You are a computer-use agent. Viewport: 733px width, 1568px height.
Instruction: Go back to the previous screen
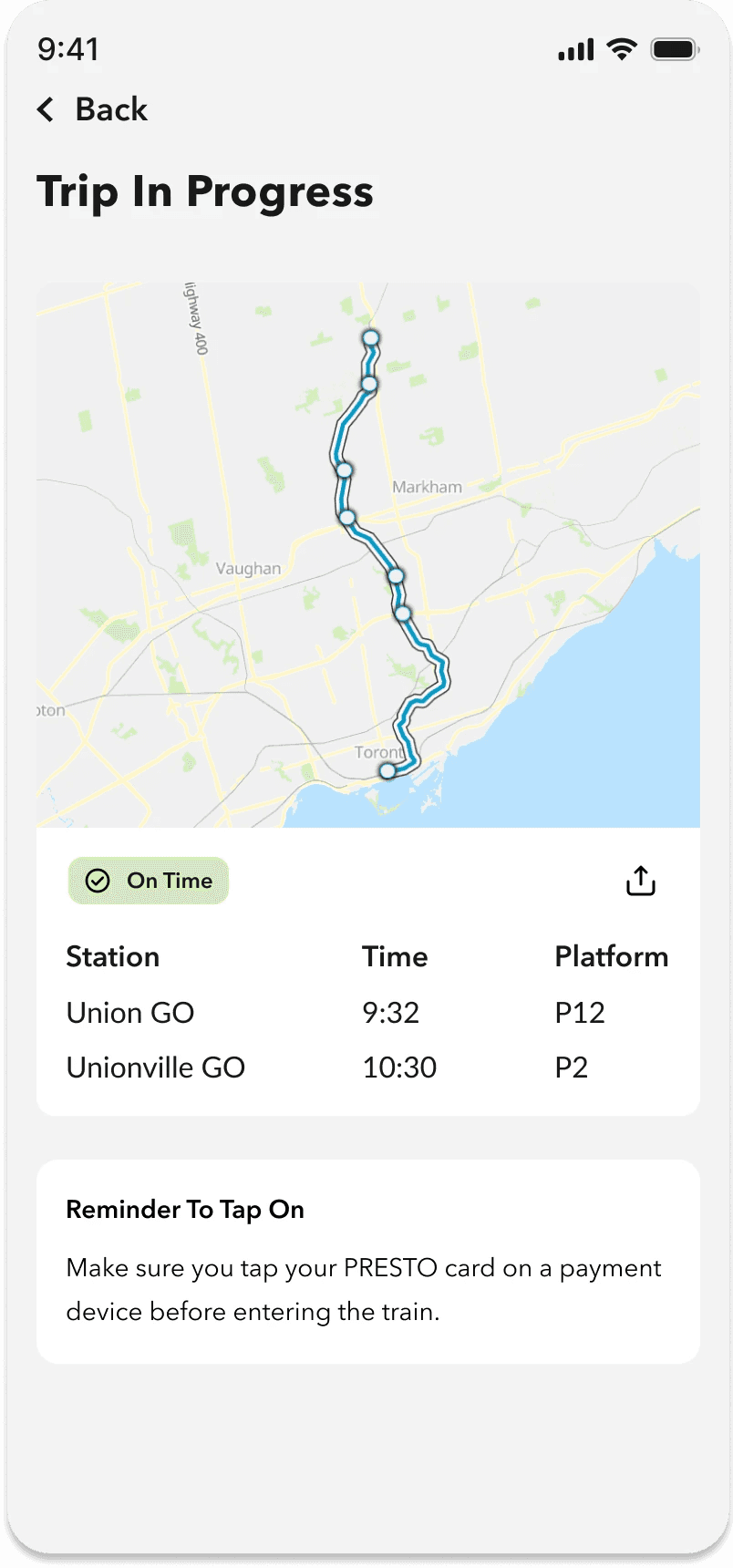(91, 109)
